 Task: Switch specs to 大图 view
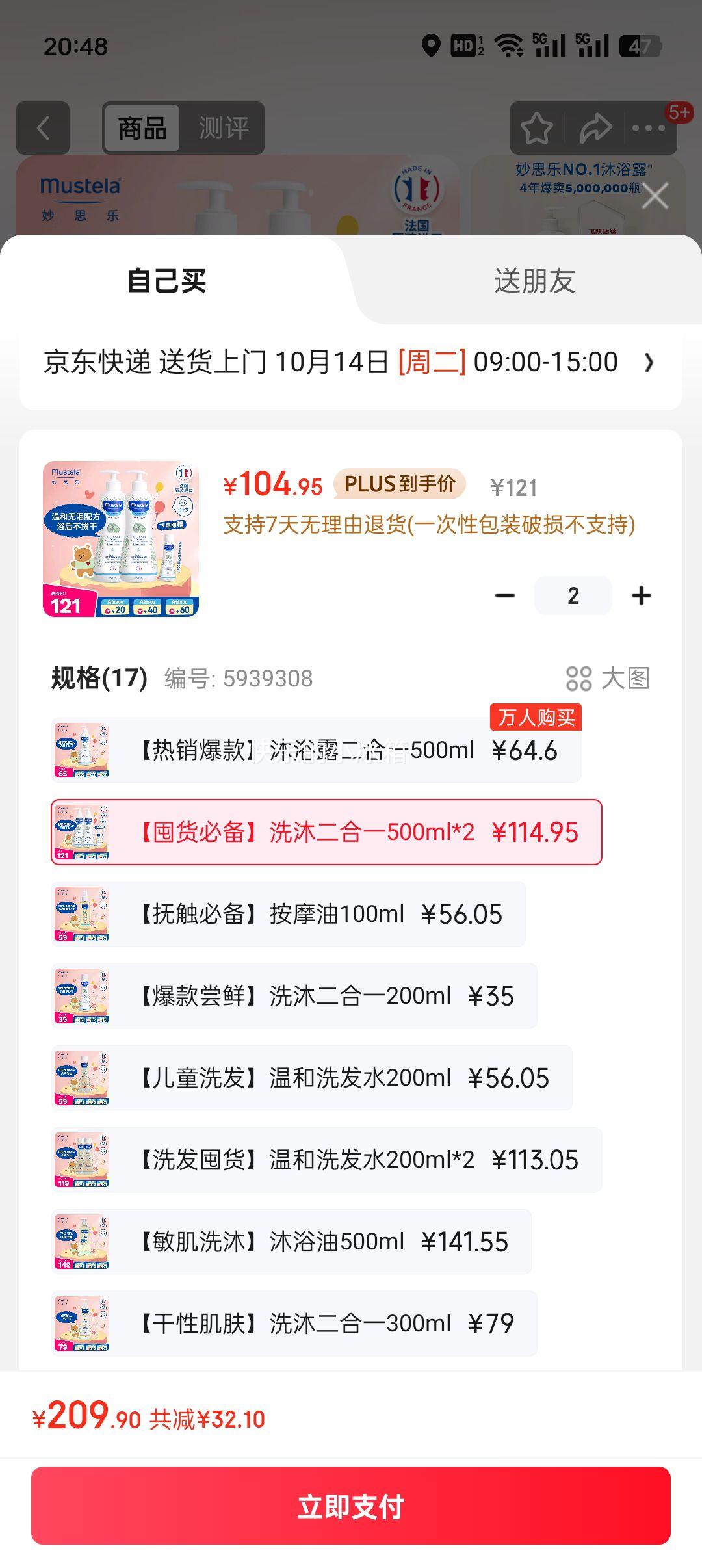(x=608, y=679)
